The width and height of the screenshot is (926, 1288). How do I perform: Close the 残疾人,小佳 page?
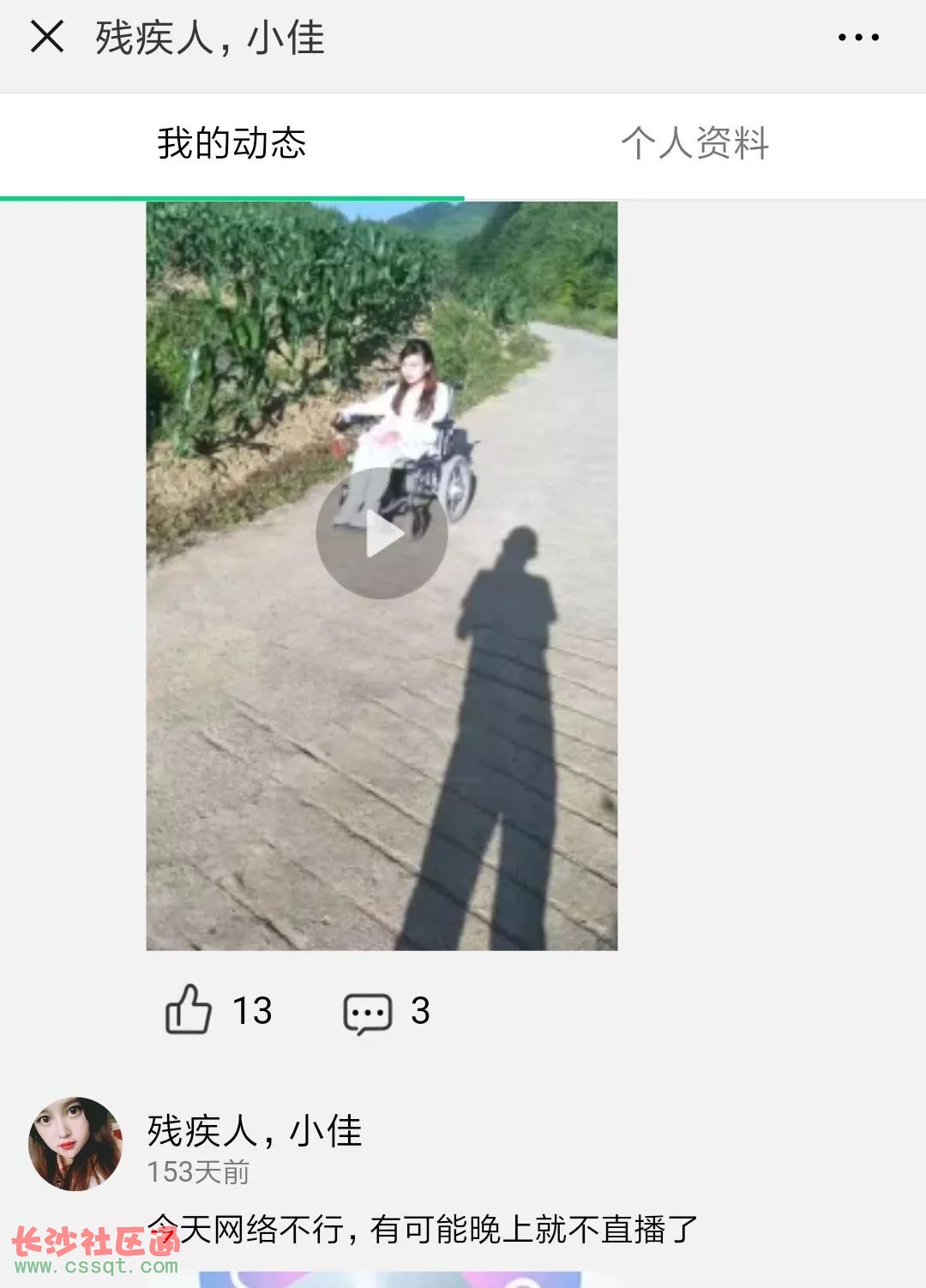[47, 37]
